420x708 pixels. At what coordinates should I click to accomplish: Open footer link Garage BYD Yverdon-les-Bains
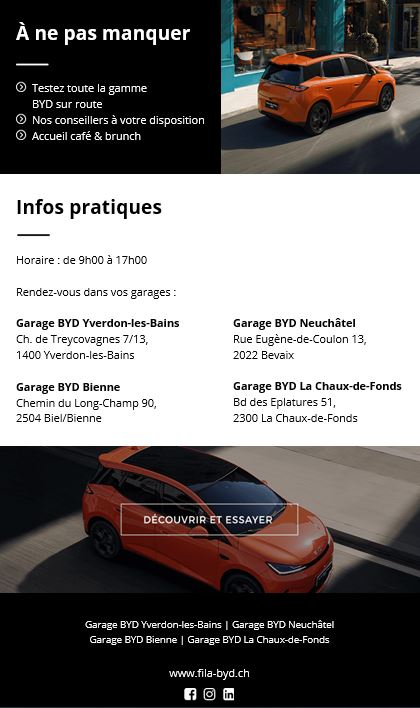click(153, 624)
